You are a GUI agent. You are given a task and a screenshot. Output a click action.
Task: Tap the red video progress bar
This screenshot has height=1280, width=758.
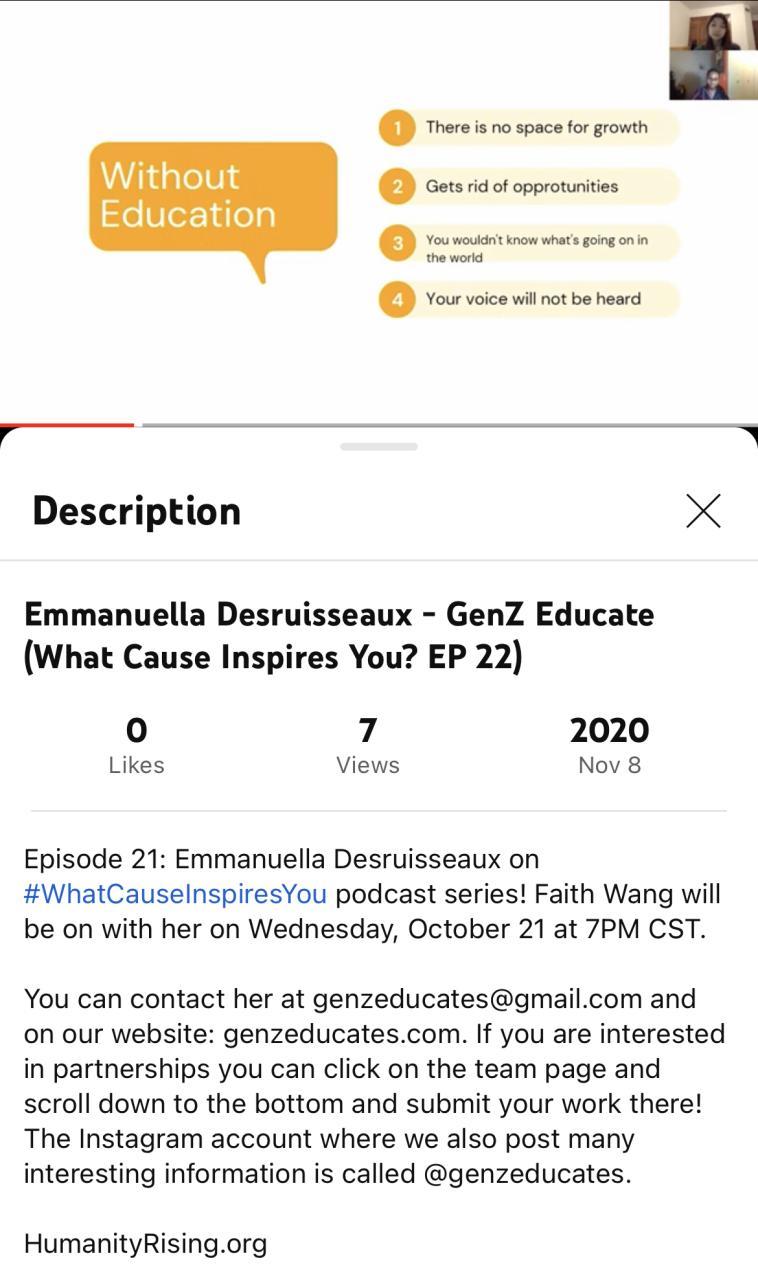68,425
